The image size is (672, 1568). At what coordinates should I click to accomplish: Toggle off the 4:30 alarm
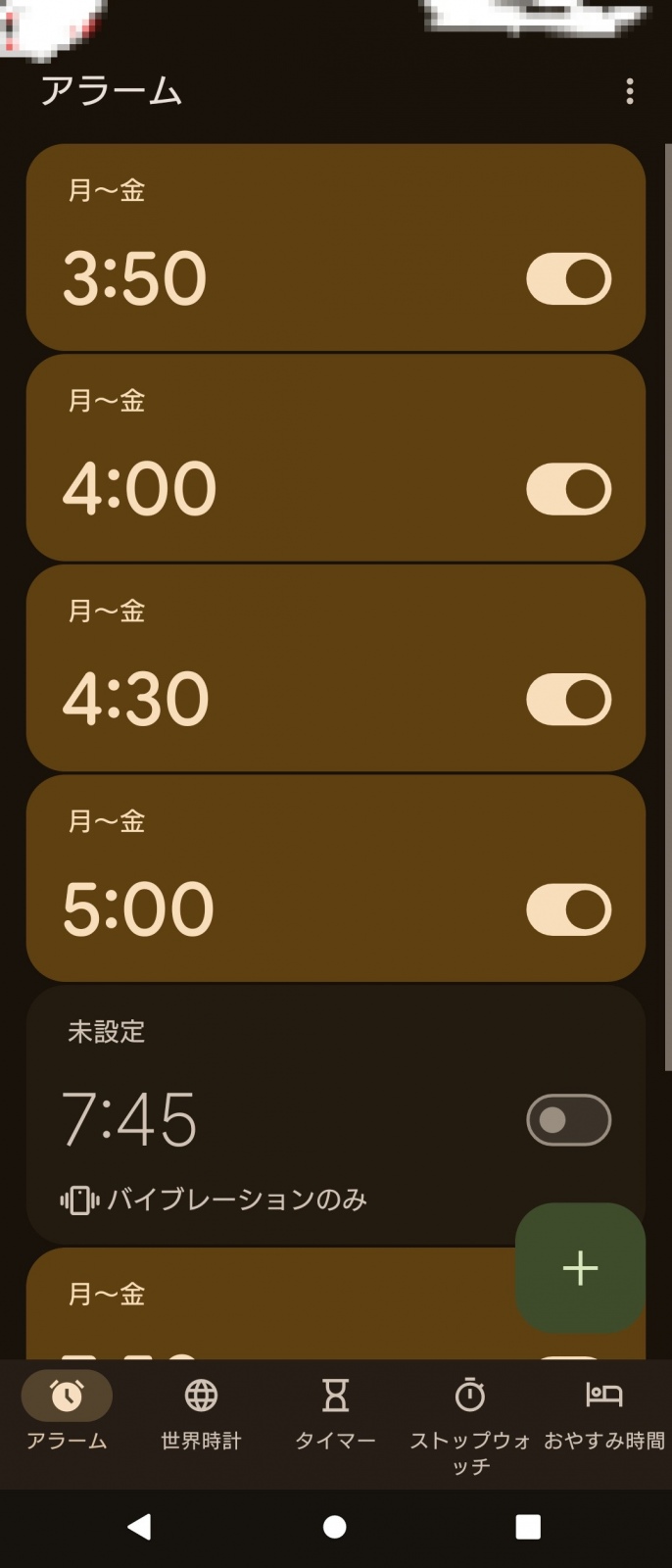568,700
